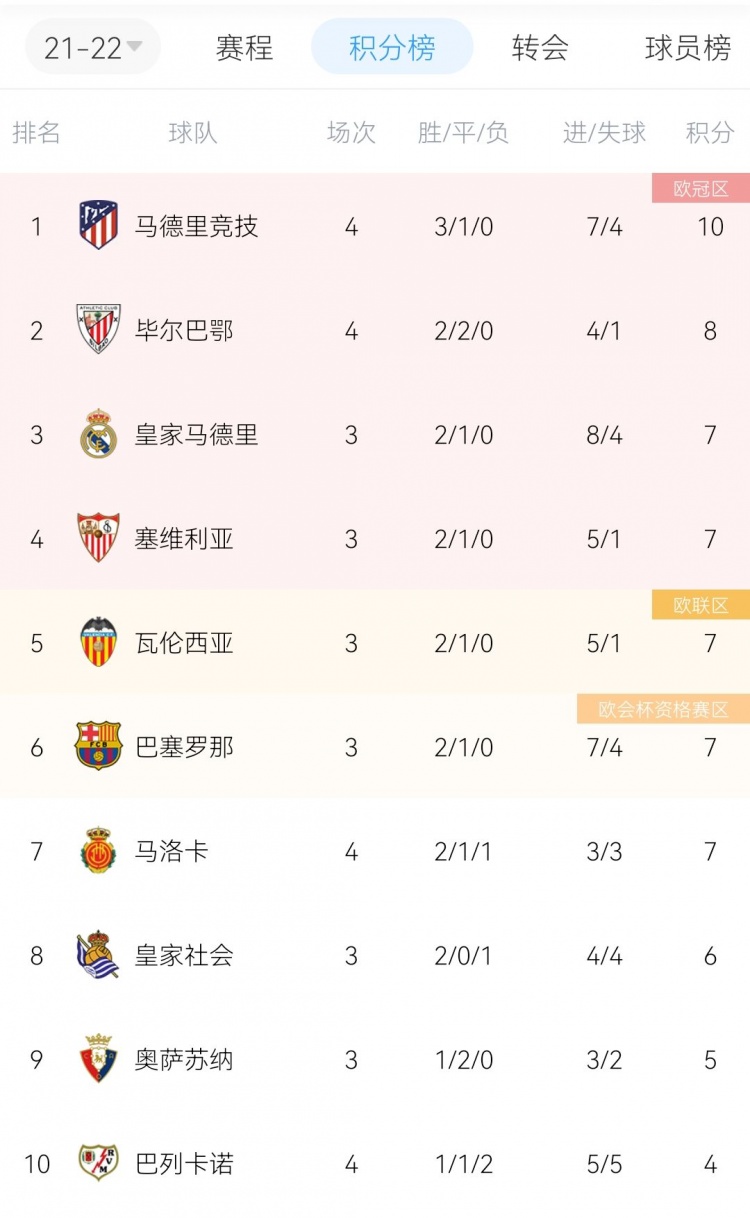Click the Mallorca club badge
Viewport: 750px width, 1218px height.
[x=97, y=851]
